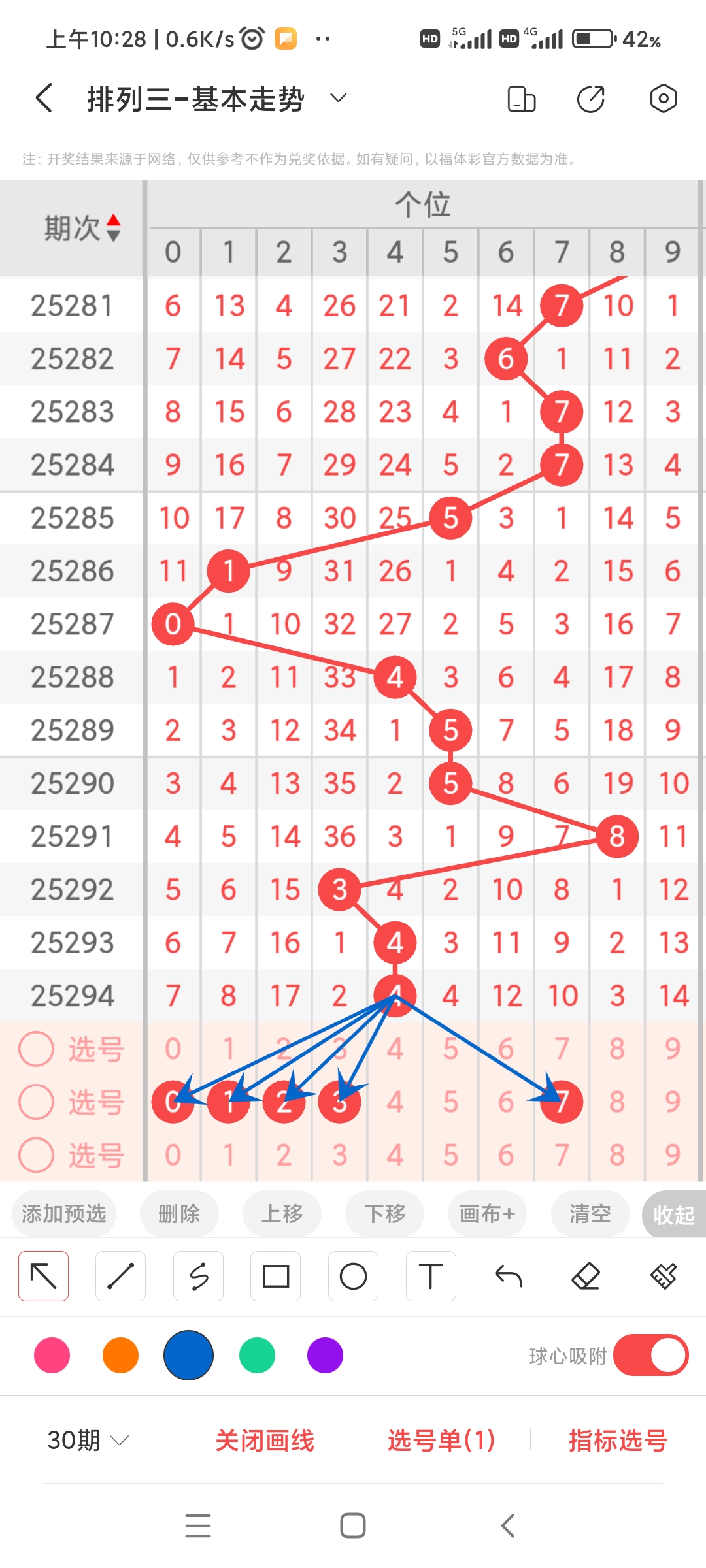Open the 指标选号 menu
Viewport: 706px width, 1568px height.
coord(615,1440)
